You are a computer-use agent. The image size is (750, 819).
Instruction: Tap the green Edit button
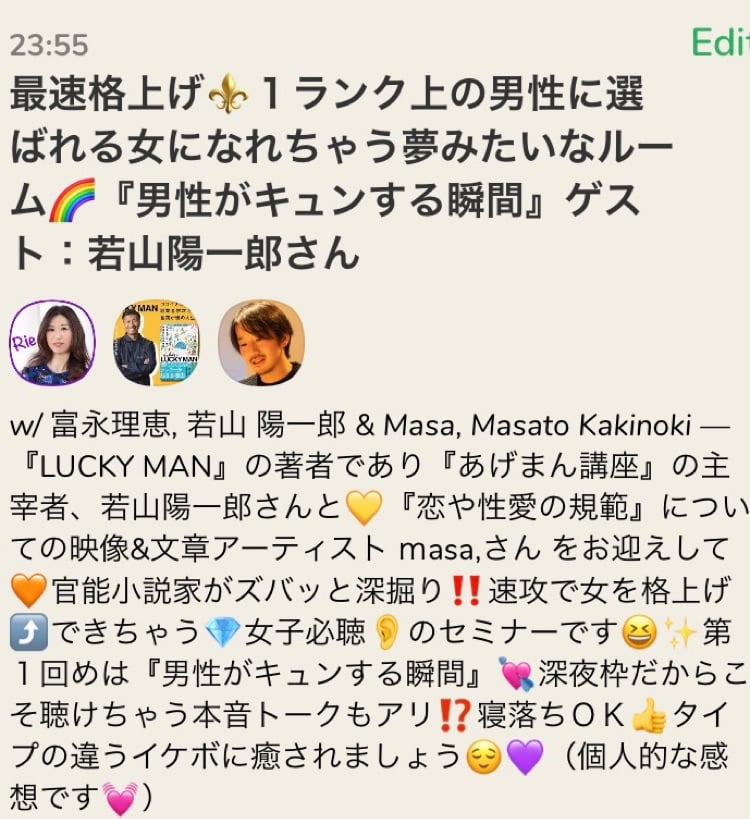point(720,42)
